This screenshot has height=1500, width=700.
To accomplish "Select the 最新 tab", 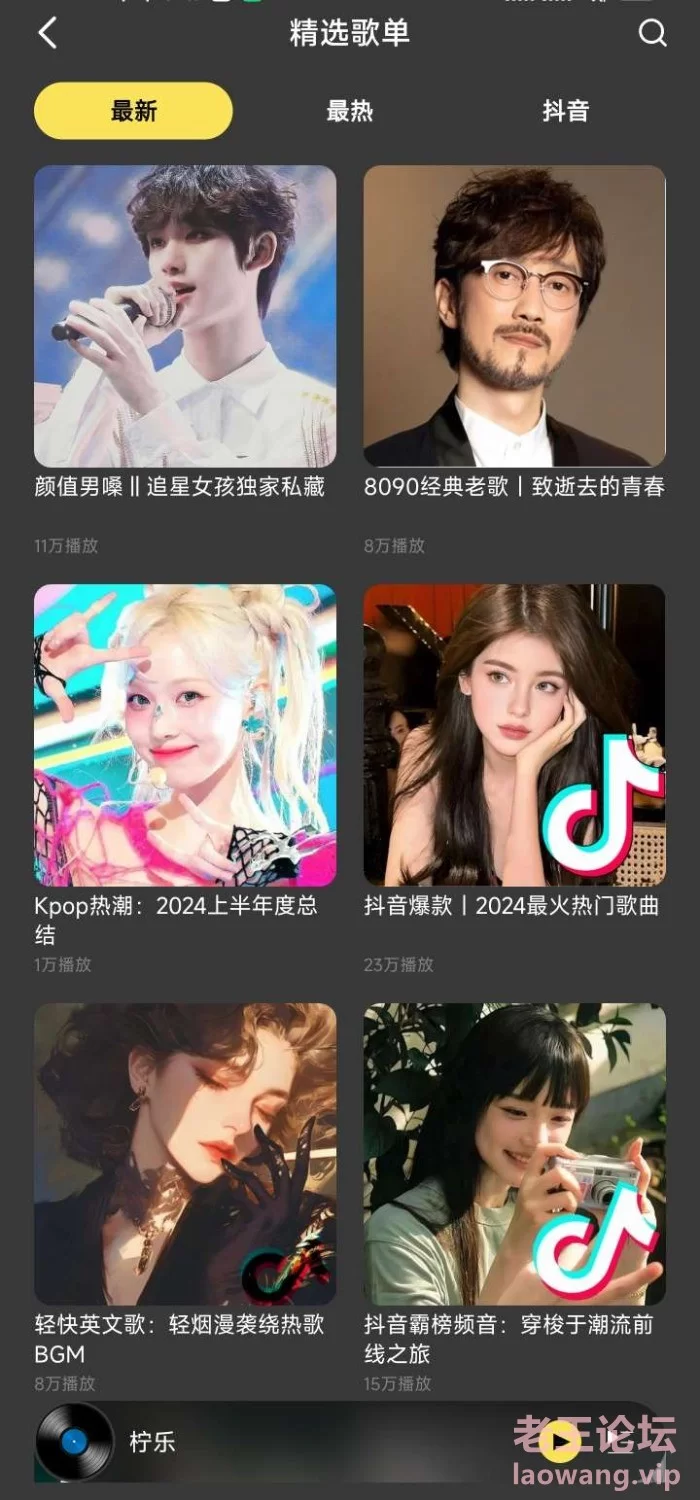I will click(x=133, y=111).
